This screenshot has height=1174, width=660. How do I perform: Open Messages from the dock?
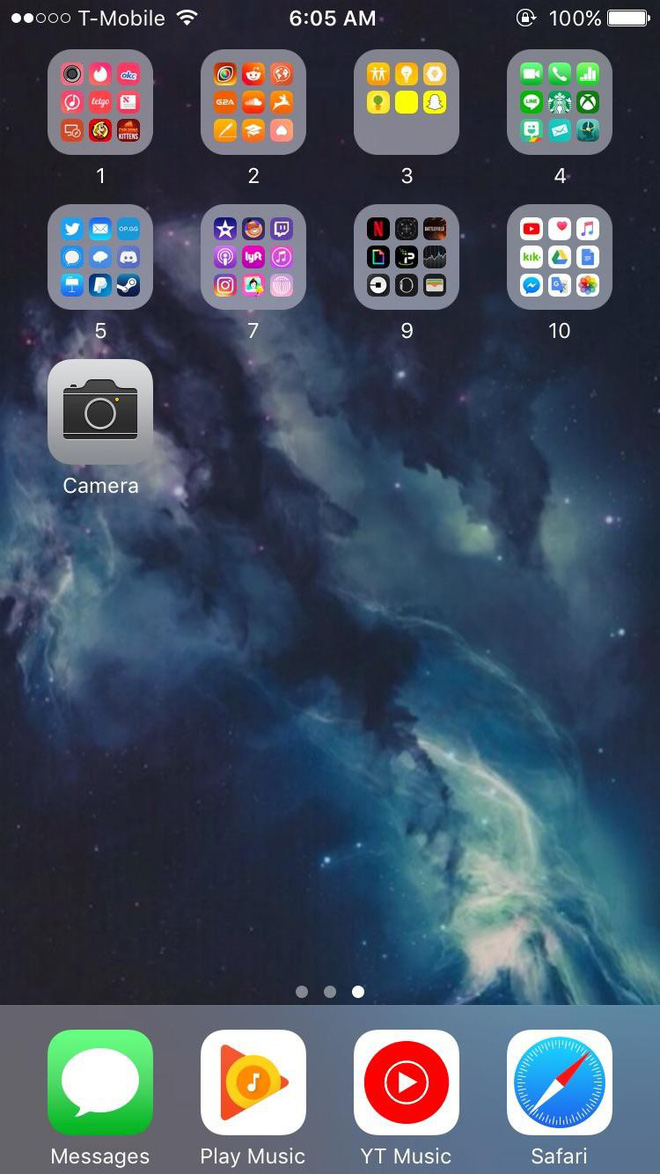click(100, 1082)
